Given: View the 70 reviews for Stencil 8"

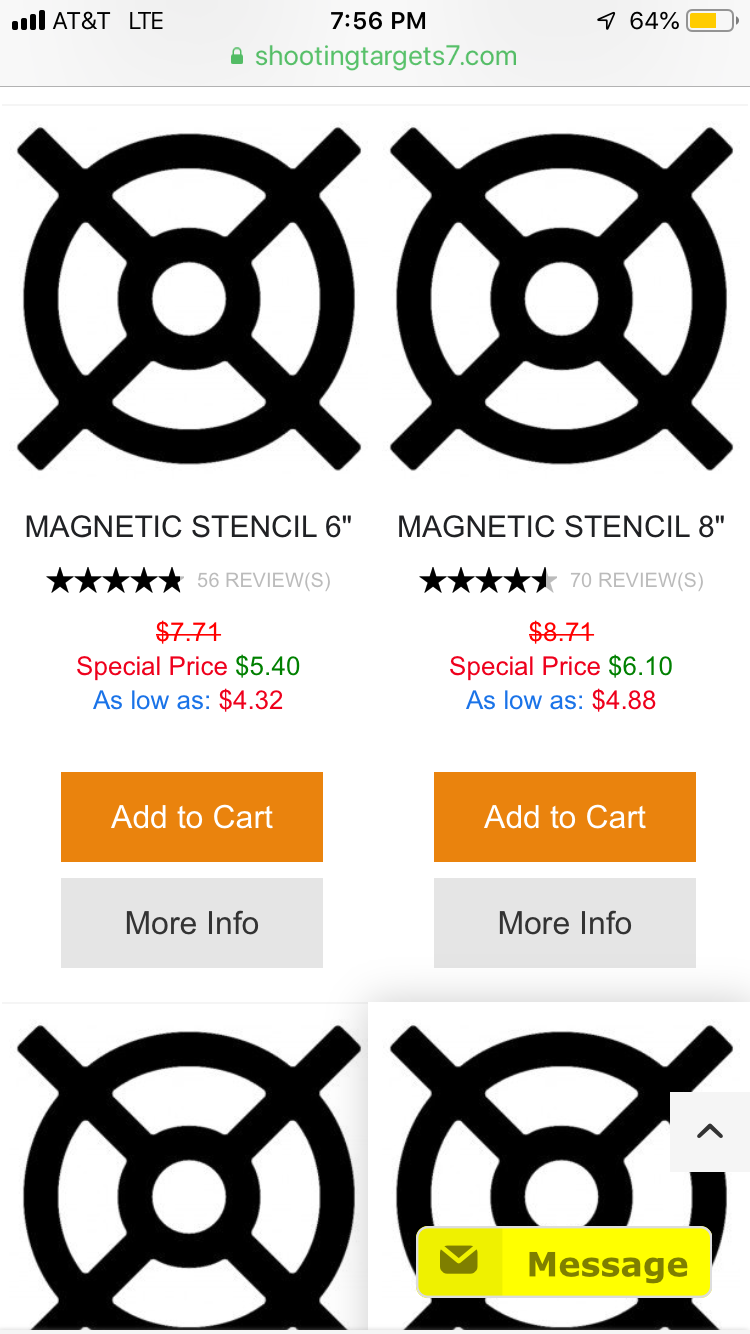Looking at the screenshot, I should tap(636, 580).
